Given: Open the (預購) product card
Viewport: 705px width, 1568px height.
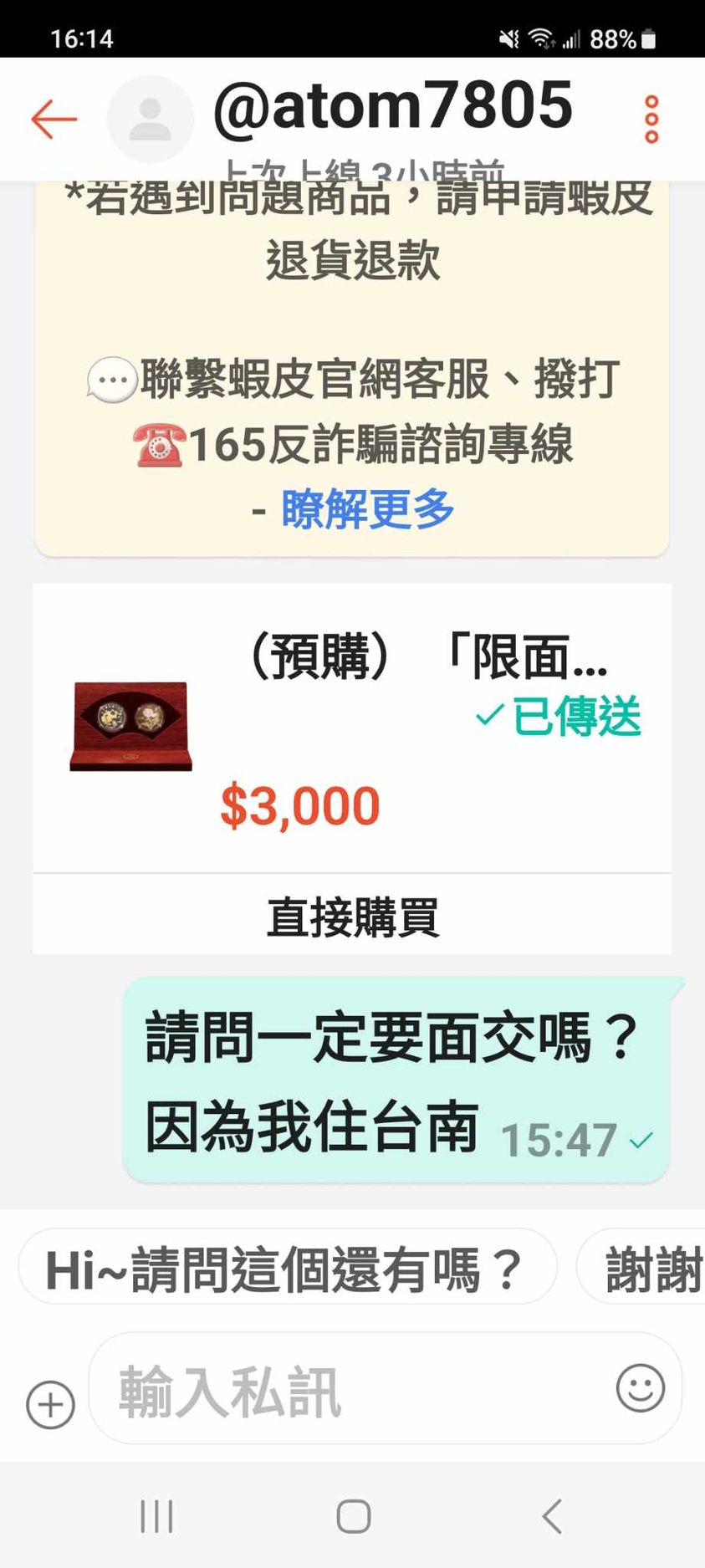Looking at the screenshot, I should (x=351, y=726).
